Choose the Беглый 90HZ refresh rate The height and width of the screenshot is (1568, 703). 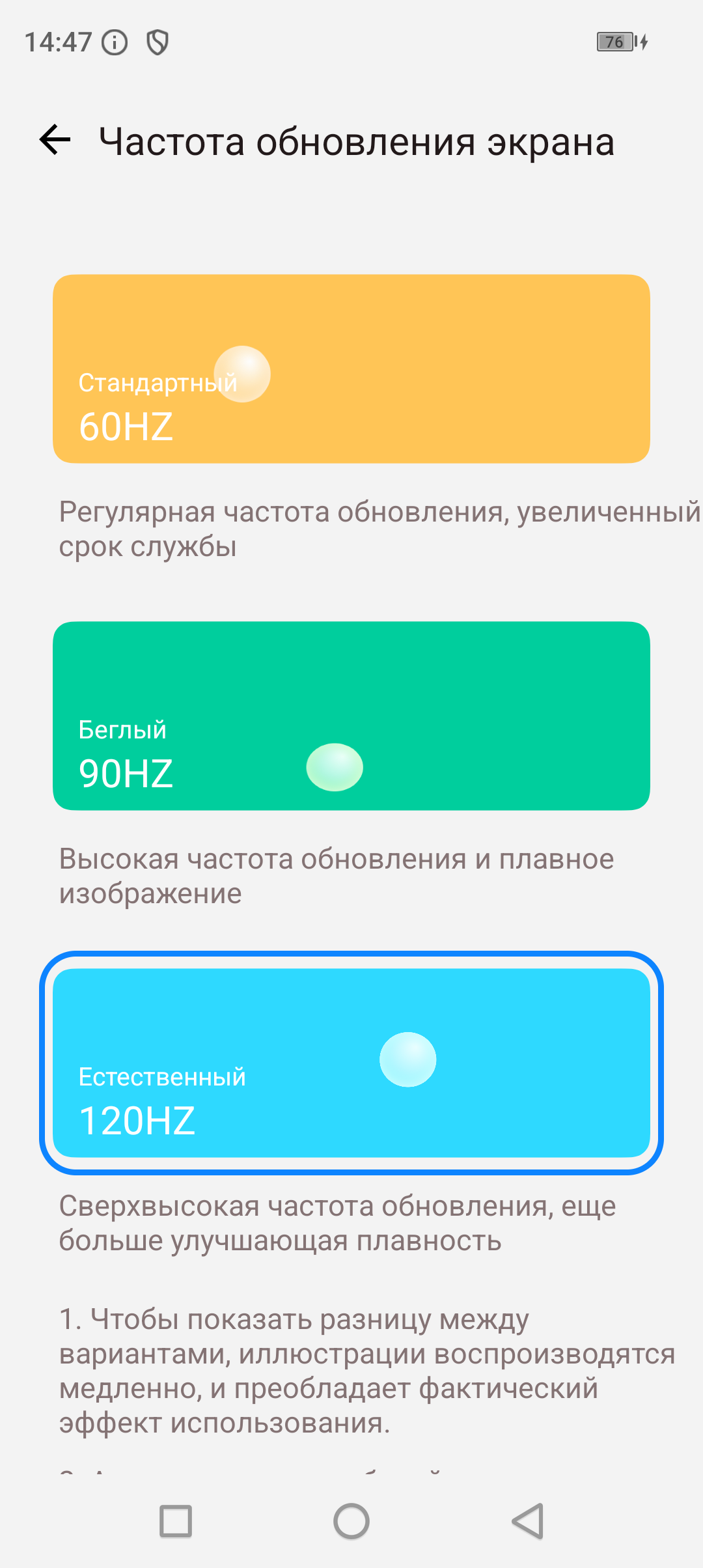351,716
